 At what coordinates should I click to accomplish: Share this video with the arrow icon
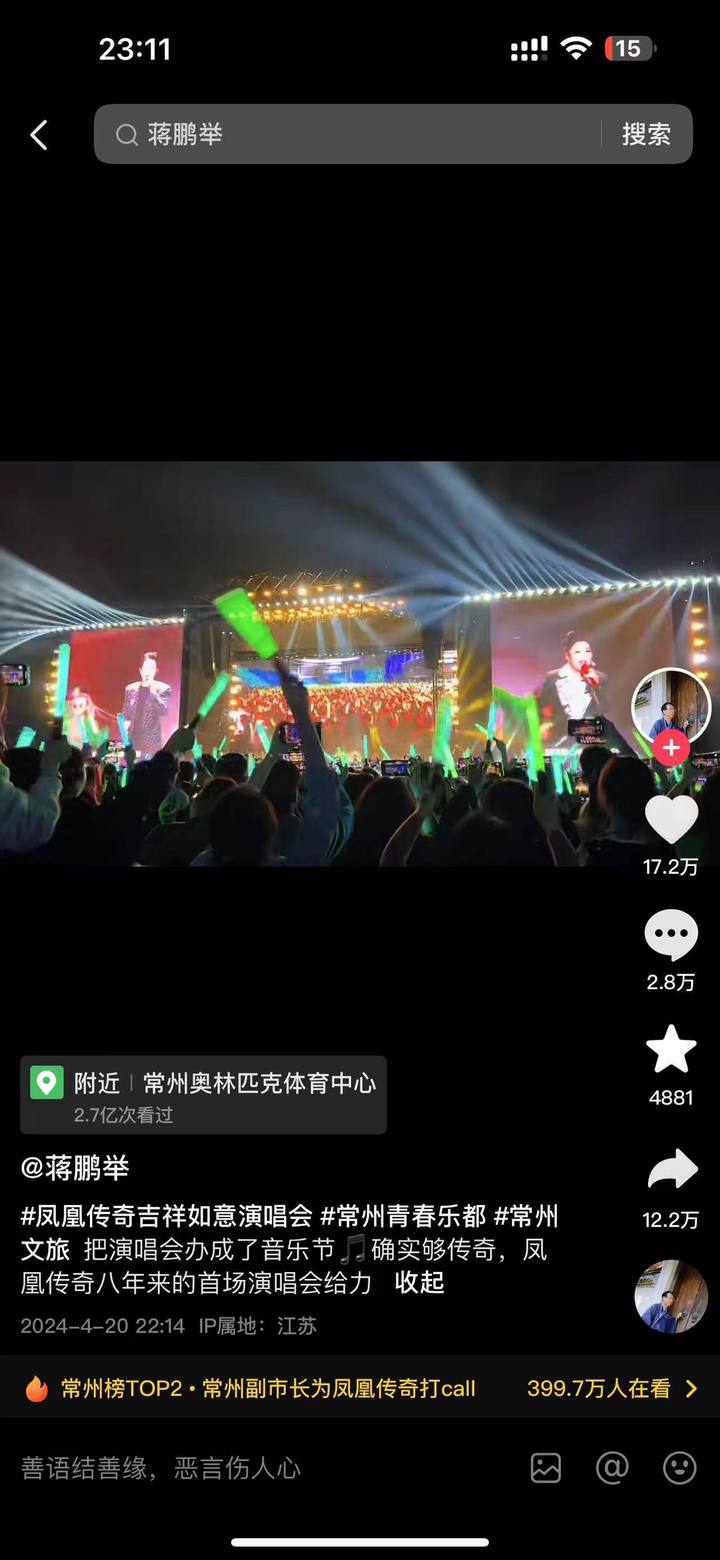(x=671, y=1170)
